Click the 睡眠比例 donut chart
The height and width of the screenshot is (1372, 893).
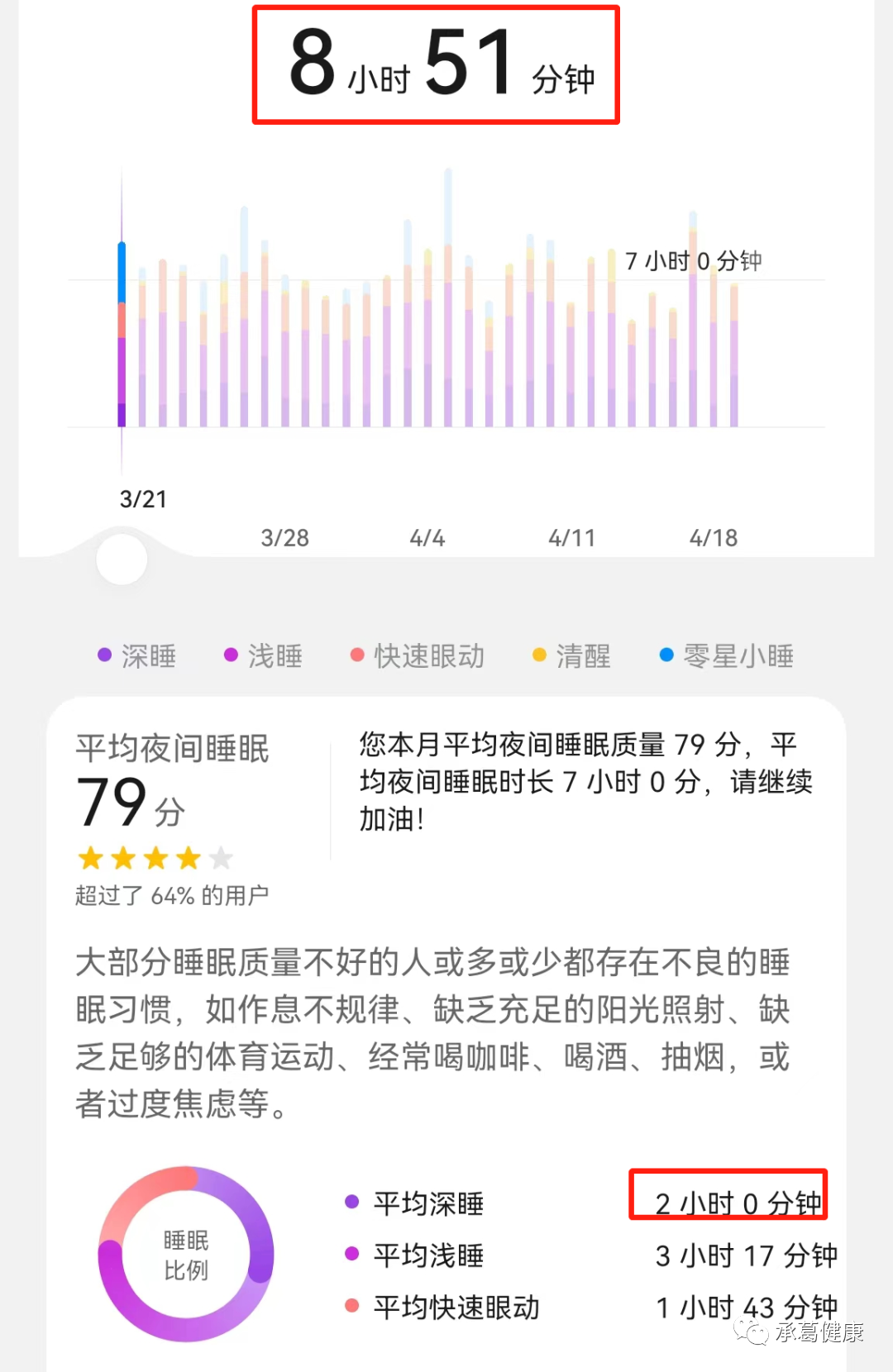click(186, 1255)
